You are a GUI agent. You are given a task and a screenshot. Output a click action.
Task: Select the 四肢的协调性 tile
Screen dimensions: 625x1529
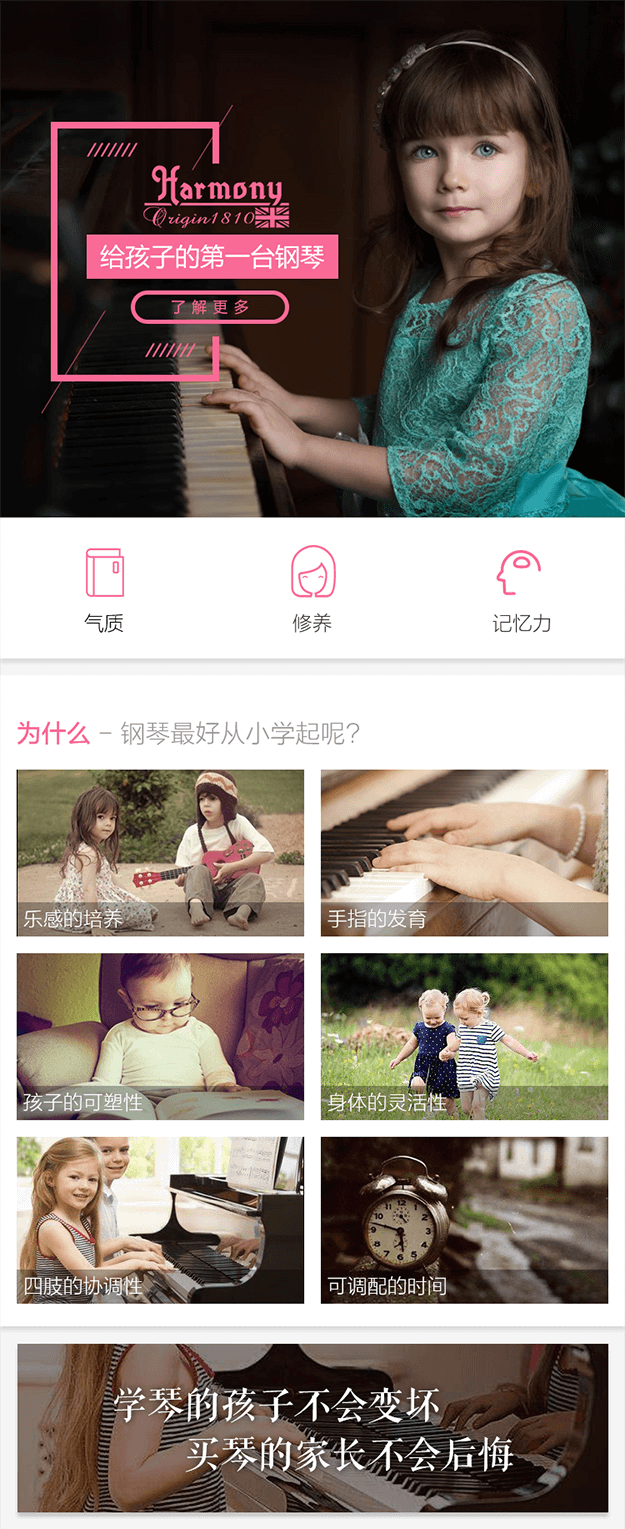160,1220
